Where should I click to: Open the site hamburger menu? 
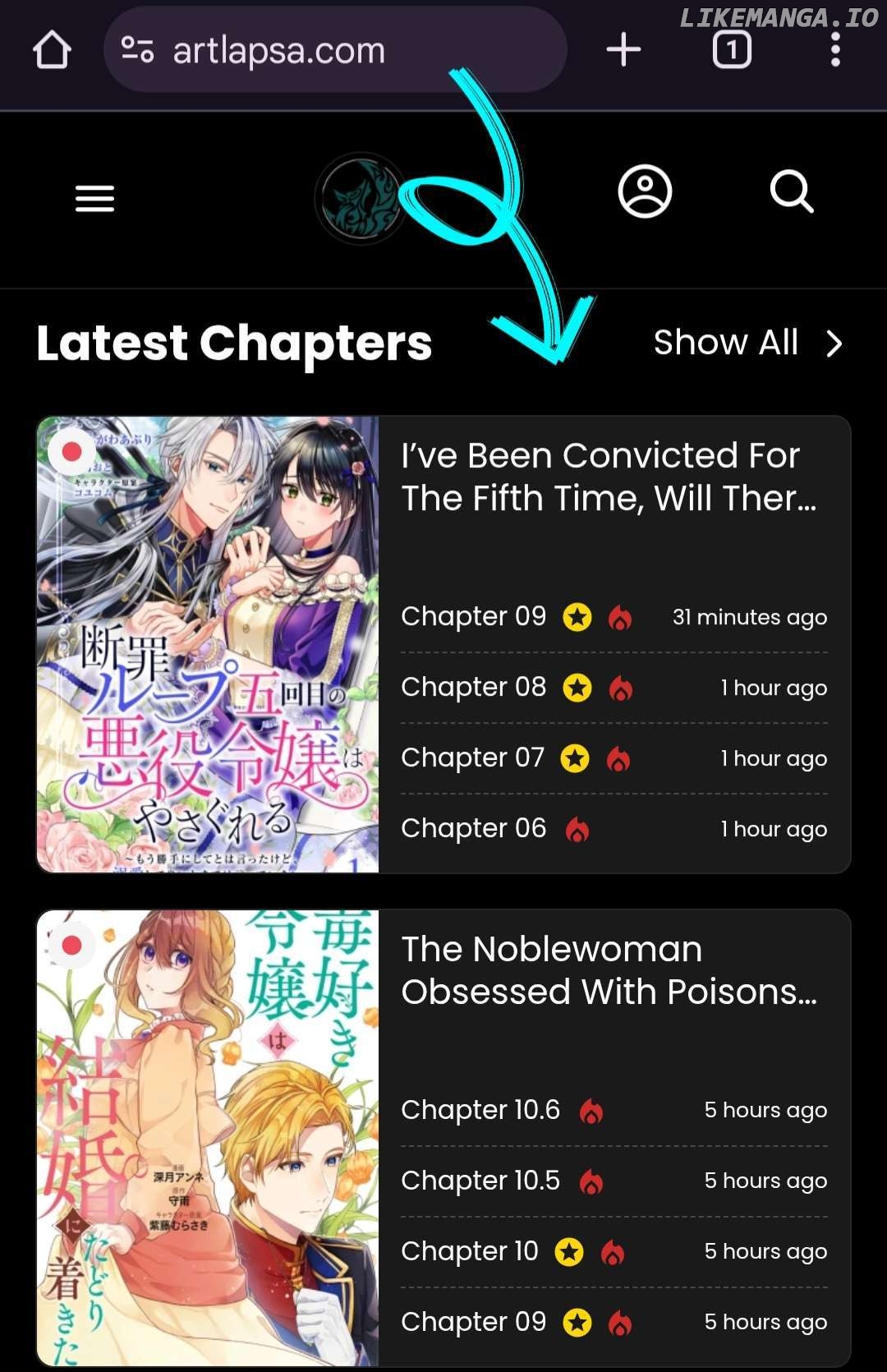(x=94, y=198)
